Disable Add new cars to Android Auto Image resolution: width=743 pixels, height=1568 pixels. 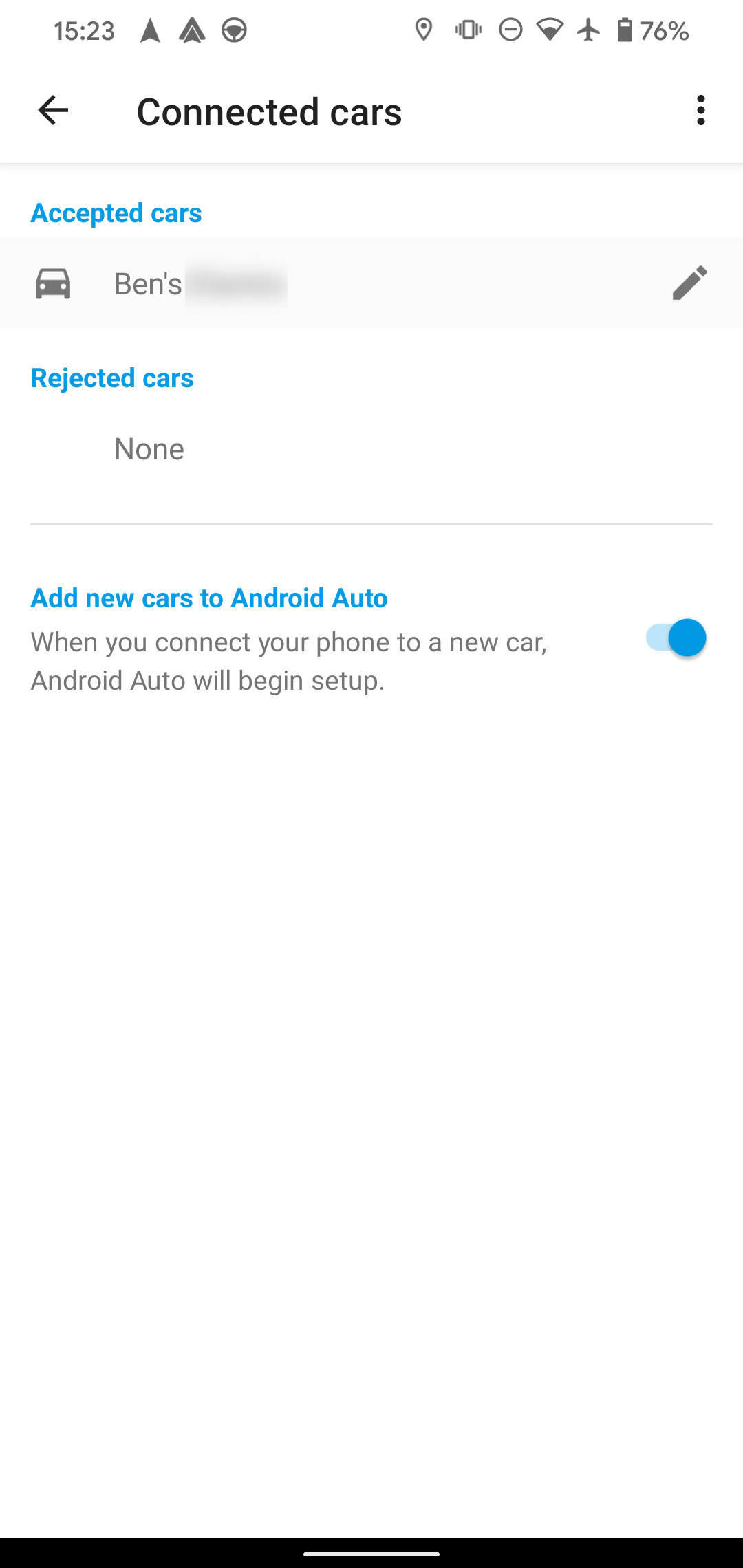(x=675, y=638)
